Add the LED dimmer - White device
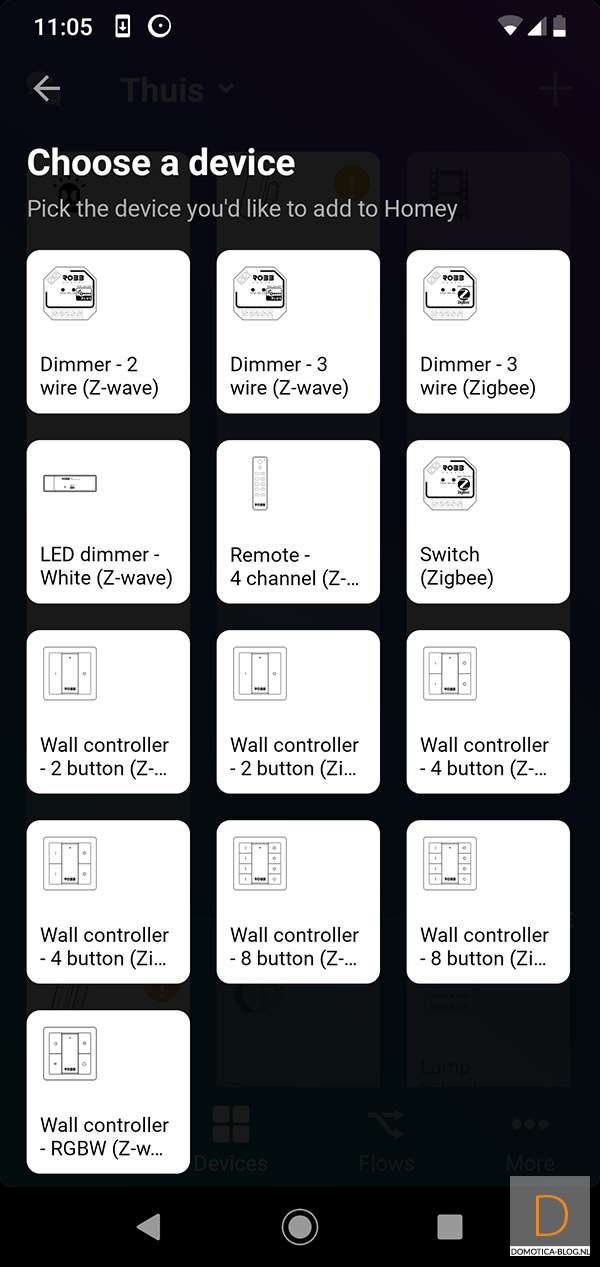Screen dimensions: 600x1267 pyautogui.click(x=108, y=521)
